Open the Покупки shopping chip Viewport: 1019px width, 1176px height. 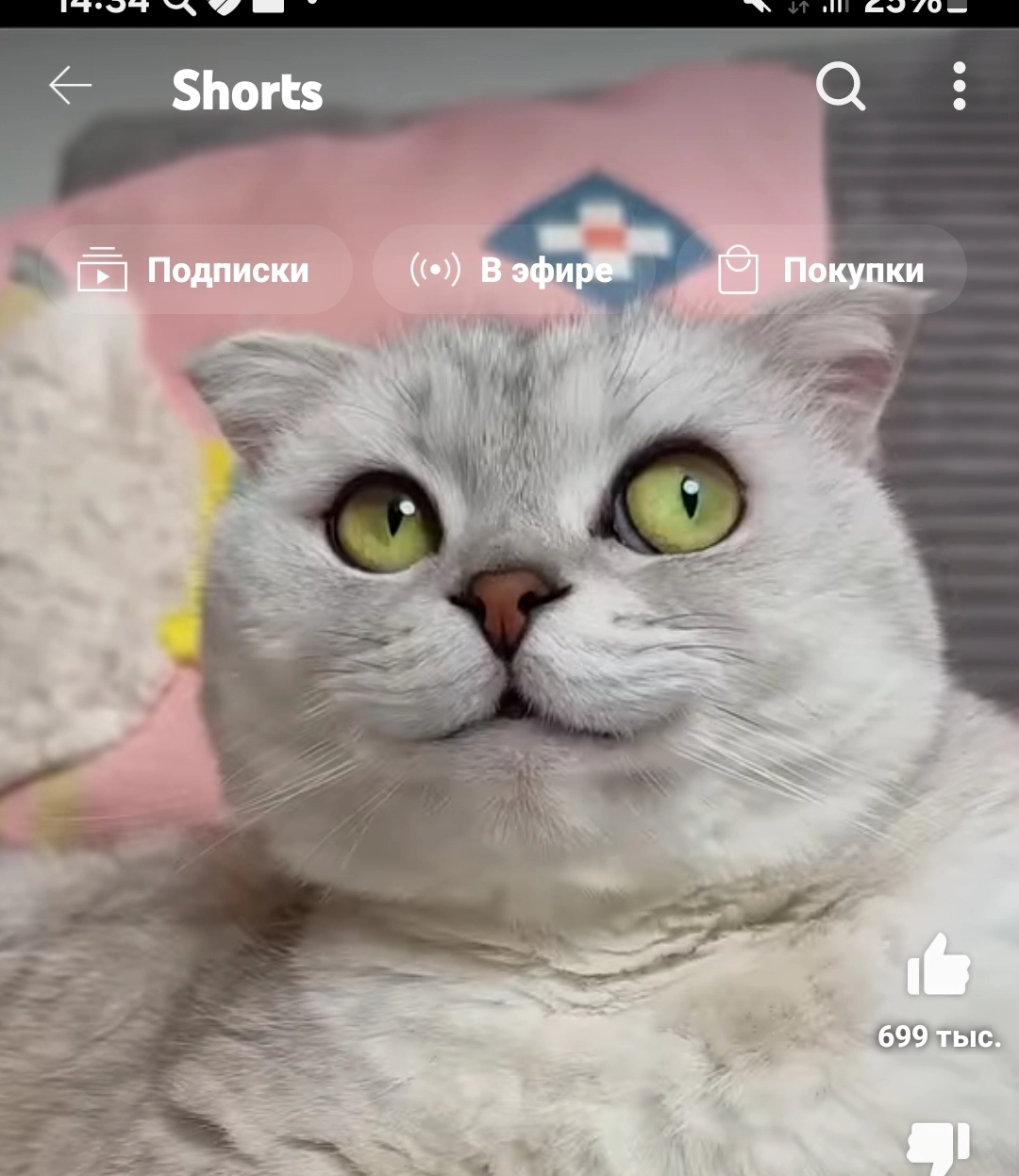(x=823, y=270)
